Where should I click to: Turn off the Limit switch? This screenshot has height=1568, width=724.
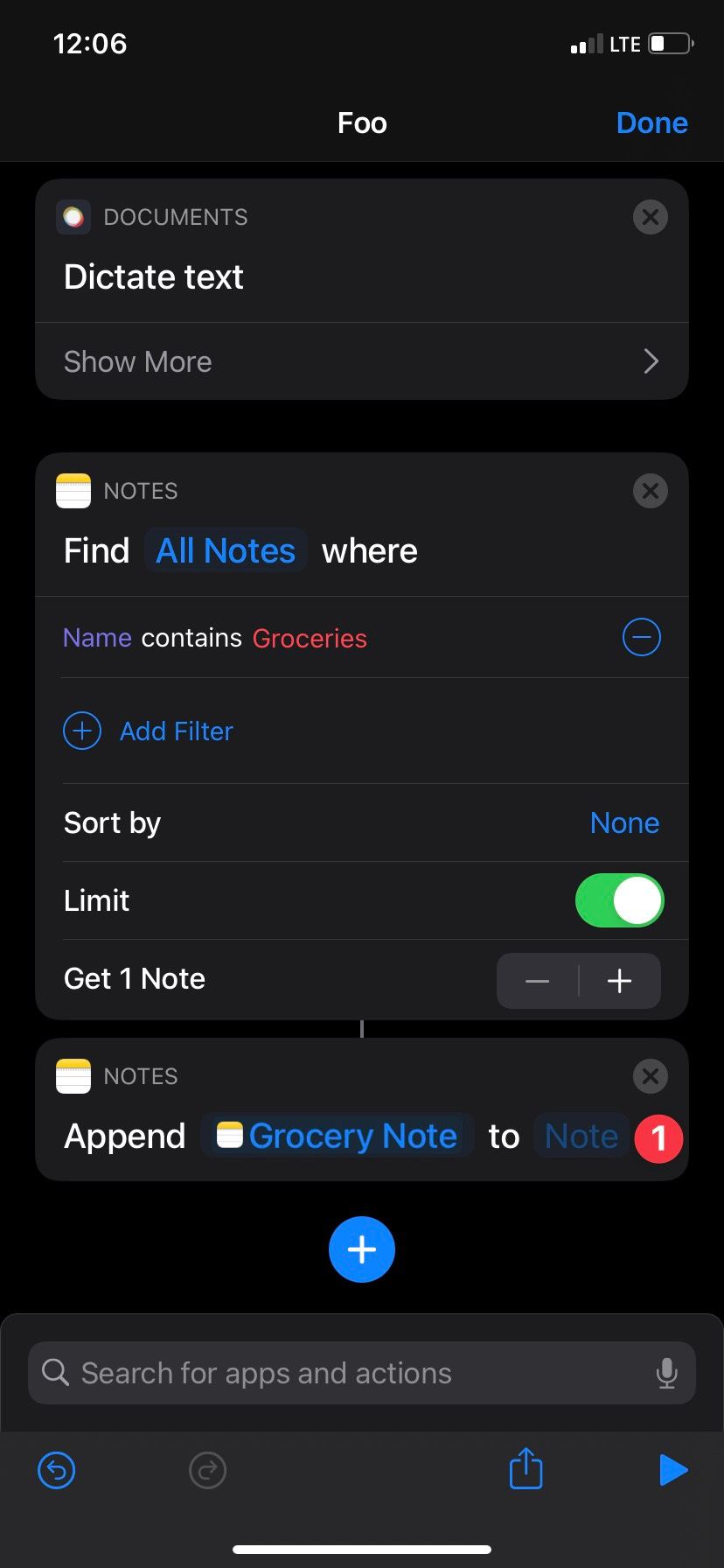pyautogui.click(x=619, y=900)
